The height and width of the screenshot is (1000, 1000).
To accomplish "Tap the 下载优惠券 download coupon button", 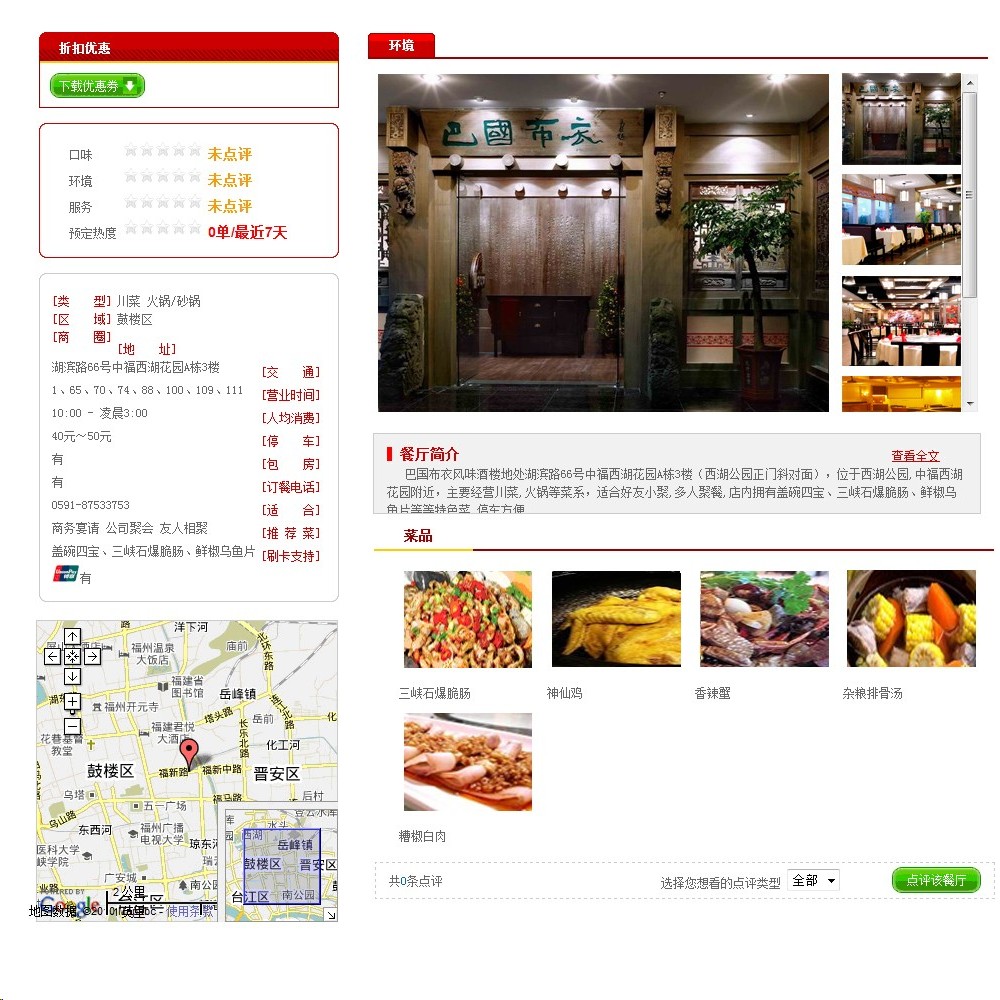I will click(97, 87).
